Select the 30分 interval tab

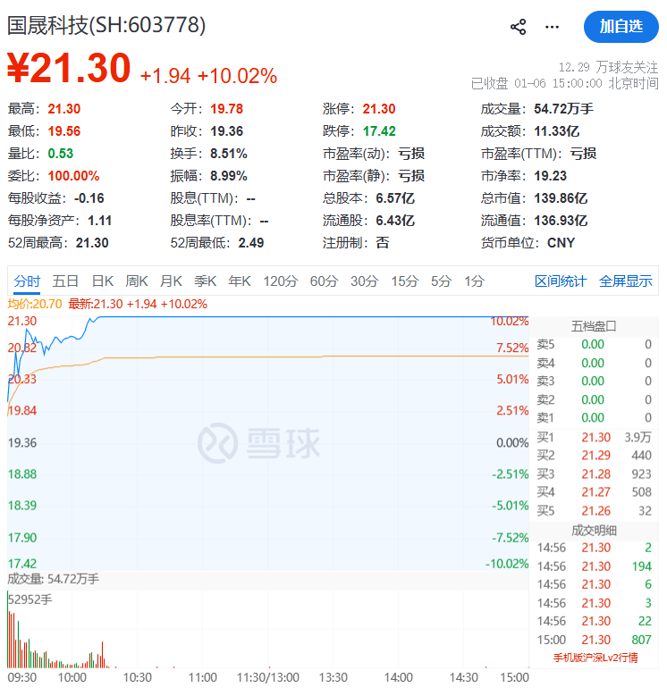tap(364, 281)
